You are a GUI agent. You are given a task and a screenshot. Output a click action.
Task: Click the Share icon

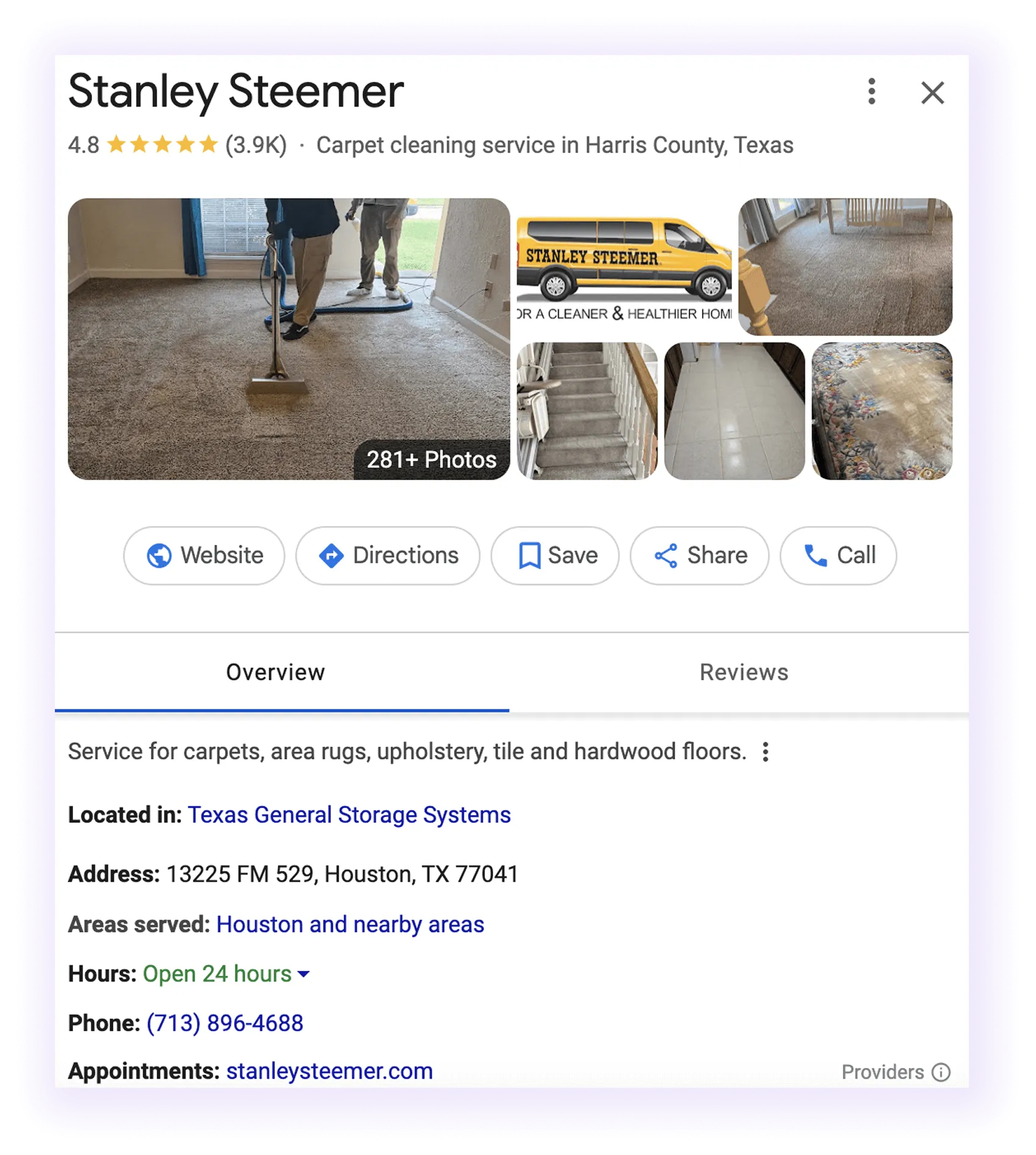[665, 555]
